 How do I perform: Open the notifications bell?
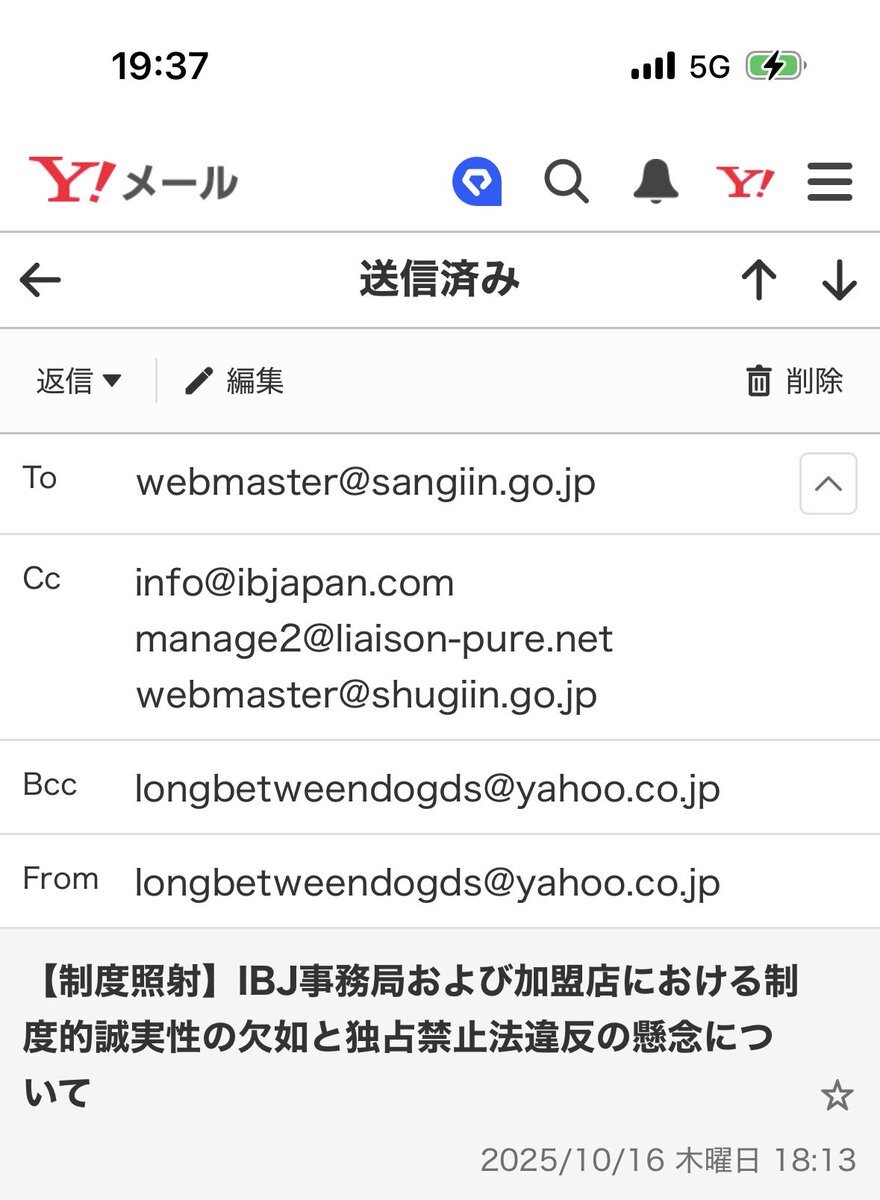[x=656, y=182]
